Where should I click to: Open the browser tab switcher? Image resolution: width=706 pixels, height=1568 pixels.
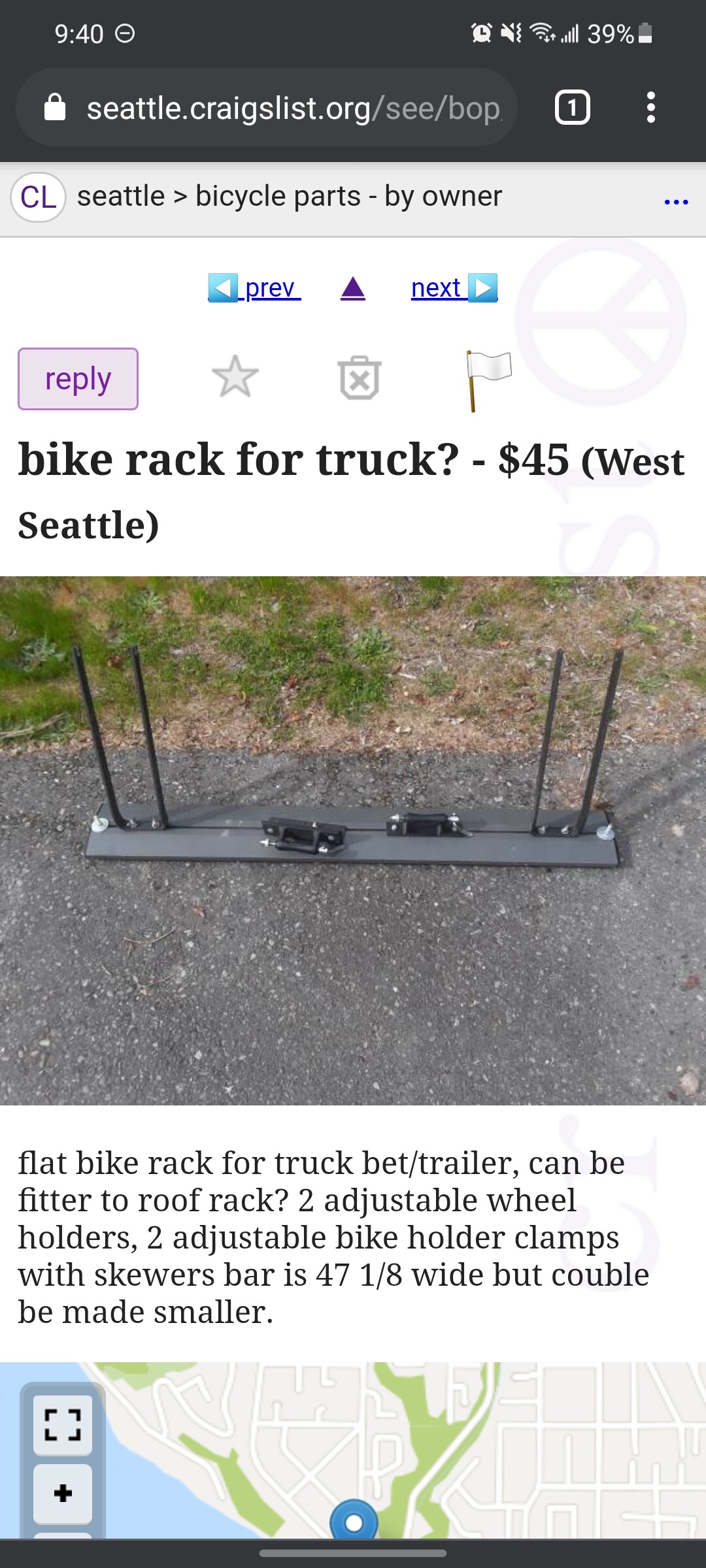[572, 108]
